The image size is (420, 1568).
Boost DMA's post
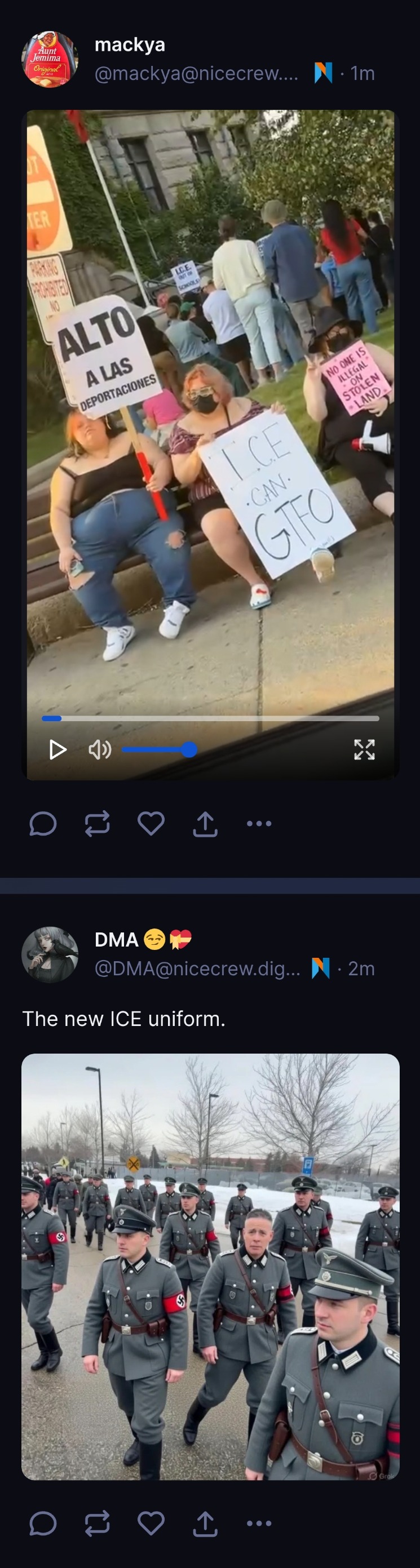(97, 1523)
